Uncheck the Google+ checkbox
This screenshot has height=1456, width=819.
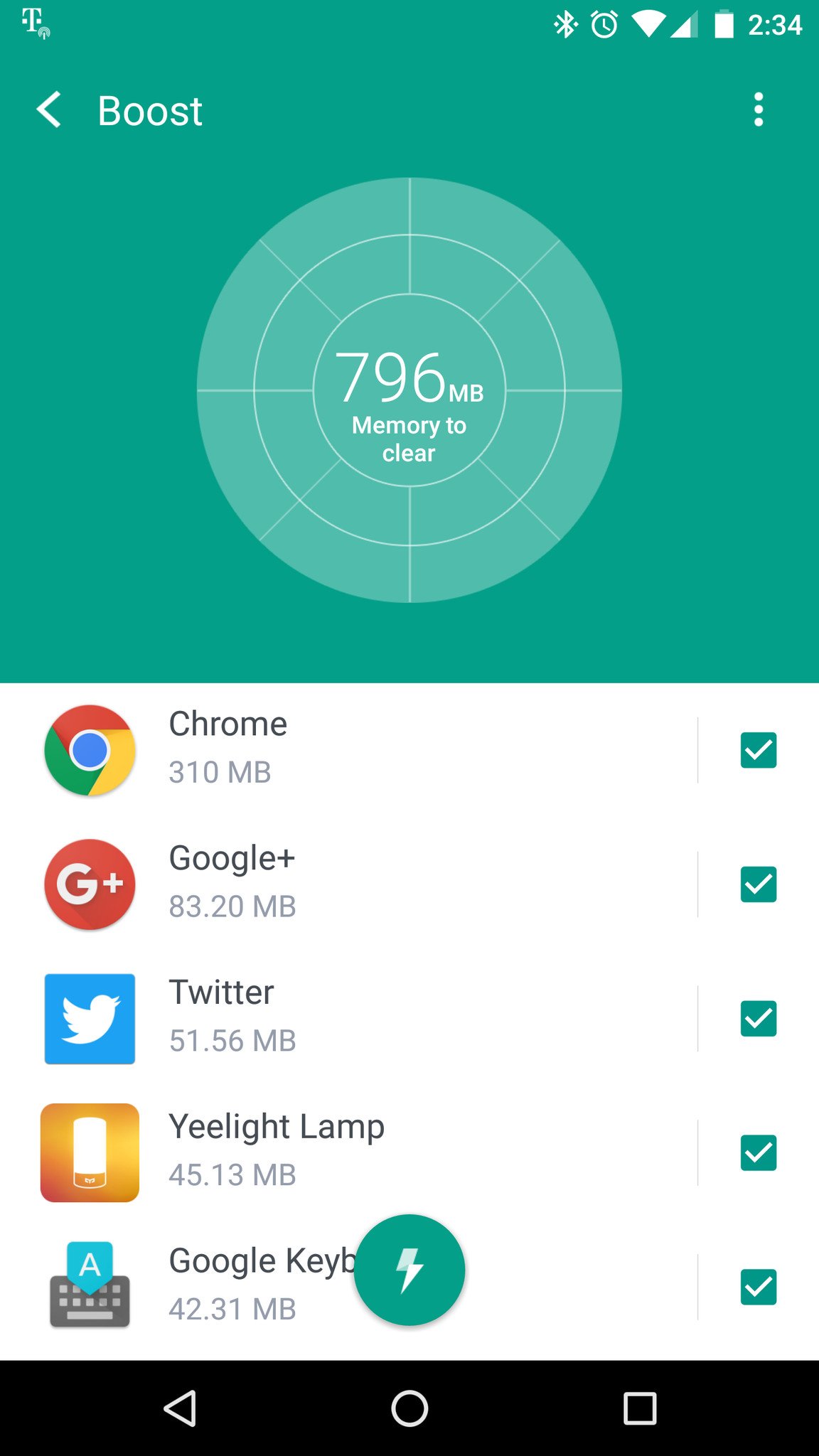click(x=758, y=884)
